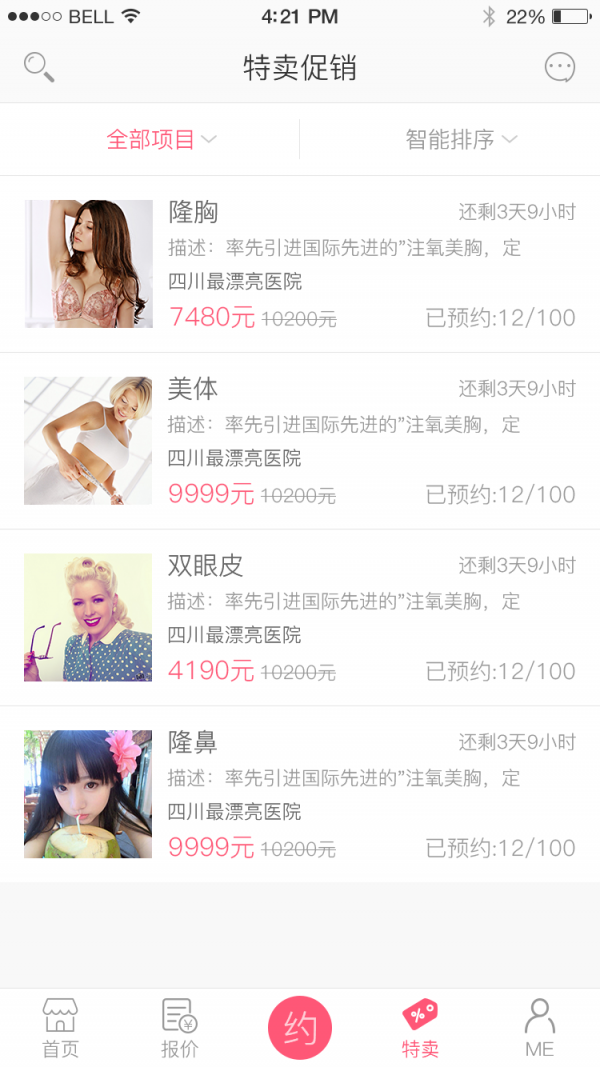Open the 双眼皮 promotion listing
Viewport: 600px width, 1067px height.
tap(300, 617)
